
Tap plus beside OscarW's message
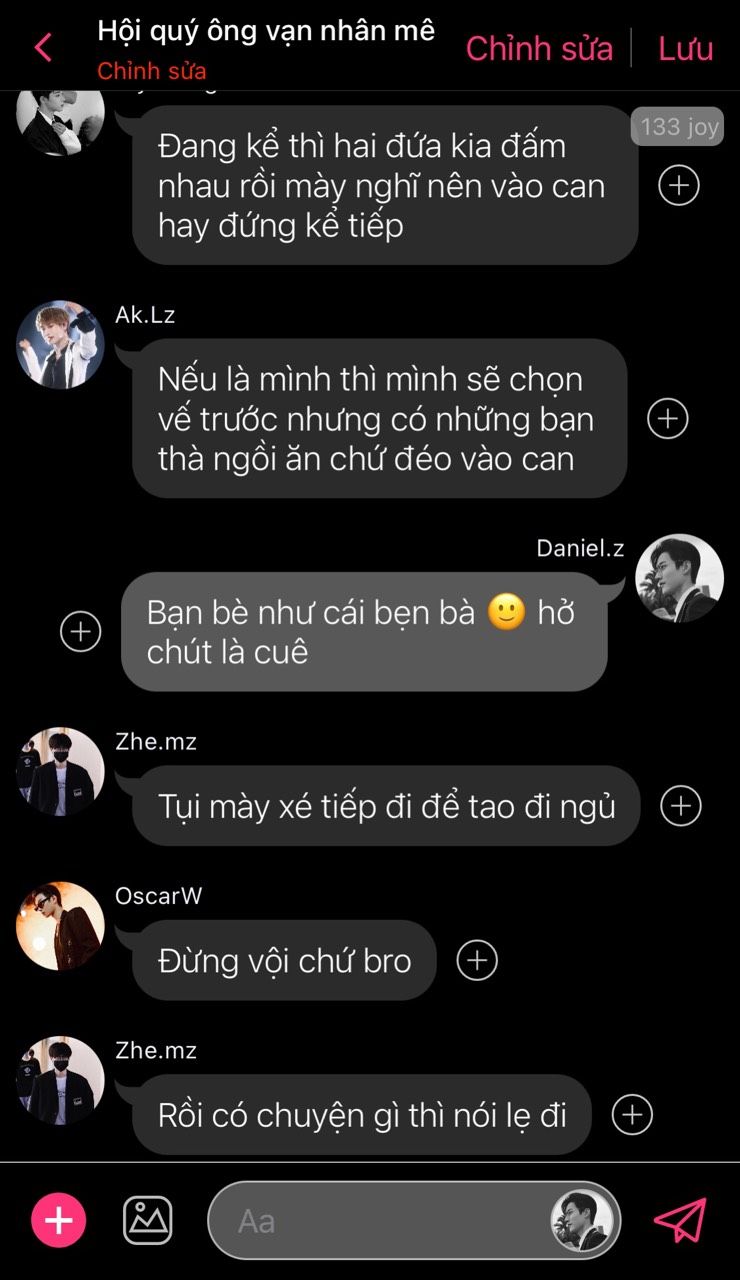477,960
